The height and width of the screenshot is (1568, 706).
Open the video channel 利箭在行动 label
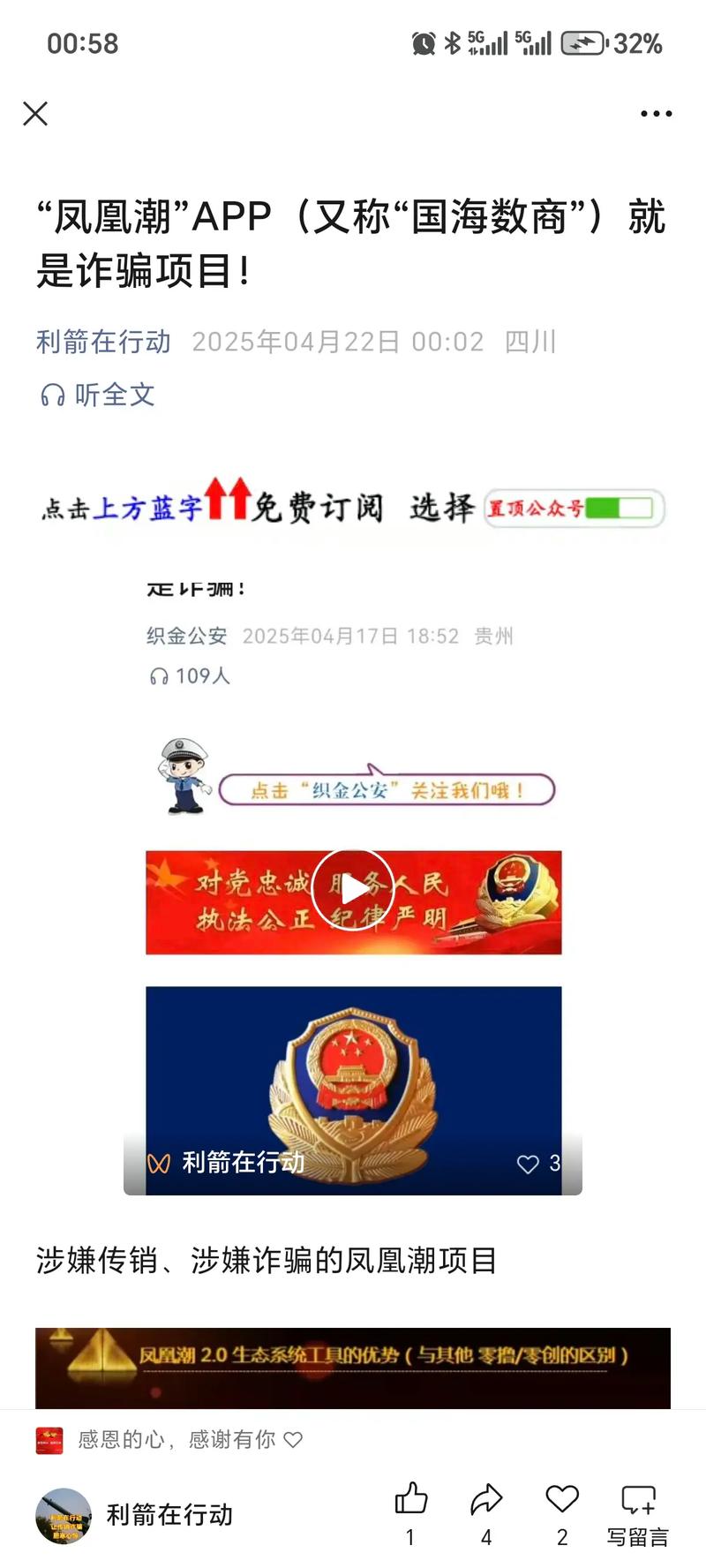(242, 1163)
